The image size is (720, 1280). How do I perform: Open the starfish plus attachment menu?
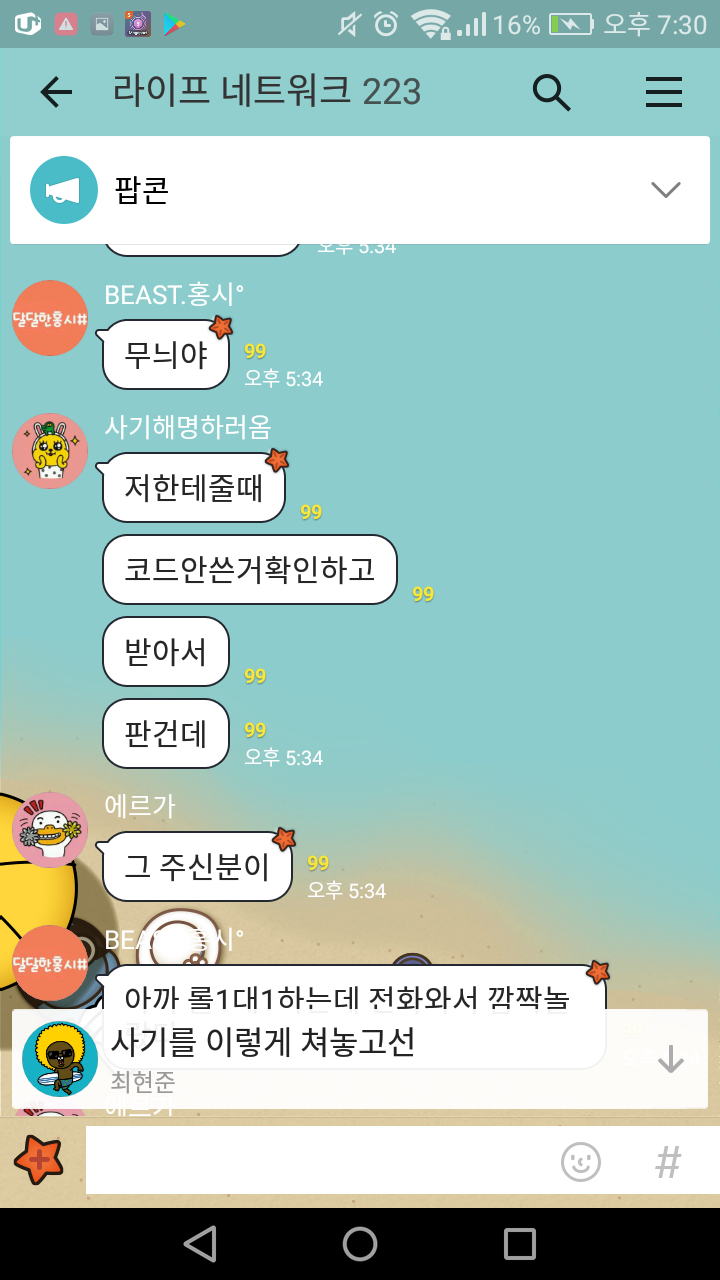[x=39, y=1160]
